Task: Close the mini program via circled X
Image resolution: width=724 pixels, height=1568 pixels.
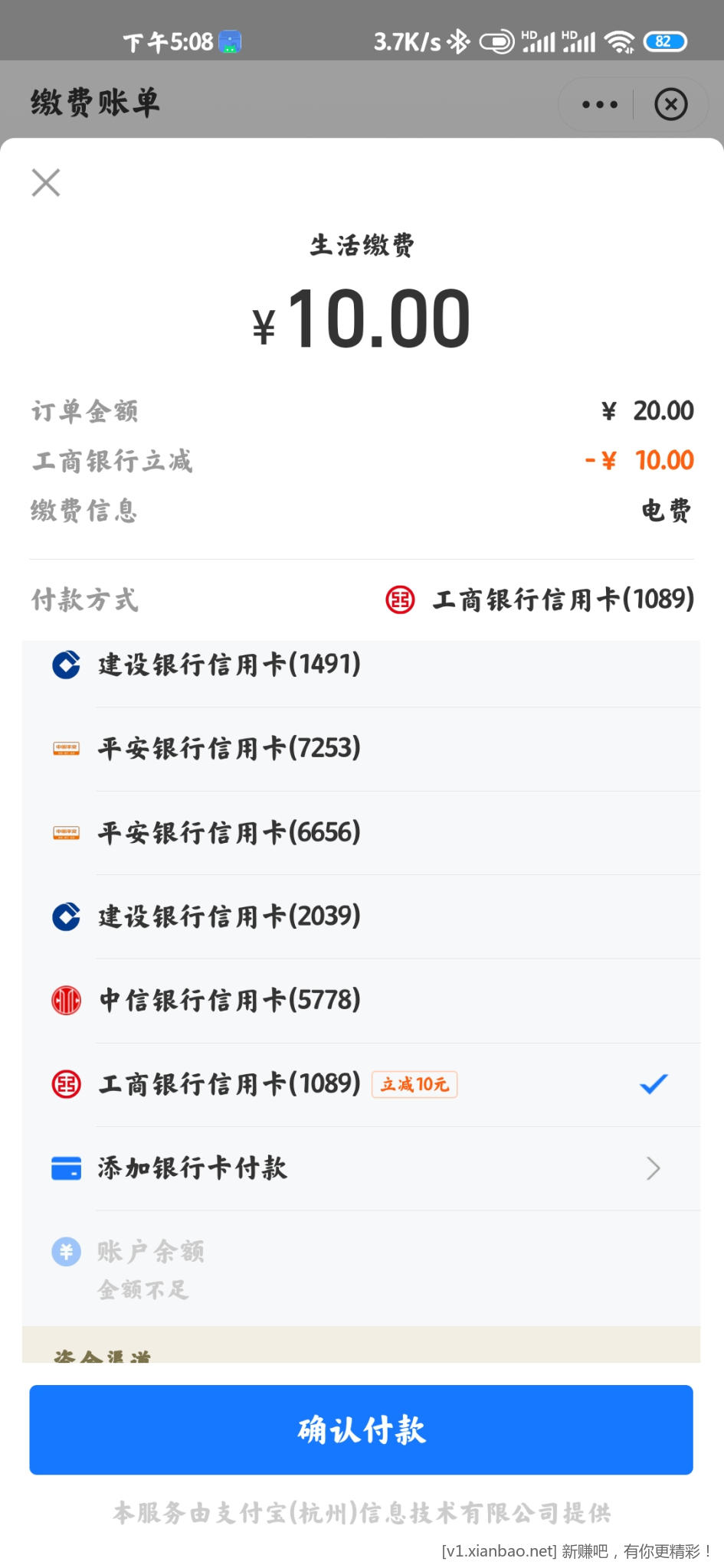Action: click(x=670, y=104)
